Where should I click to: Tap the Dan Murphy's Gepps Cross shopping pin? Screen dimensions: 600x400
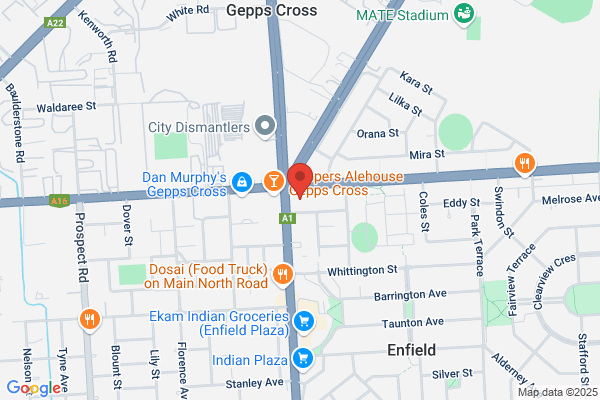coord(242,183)
